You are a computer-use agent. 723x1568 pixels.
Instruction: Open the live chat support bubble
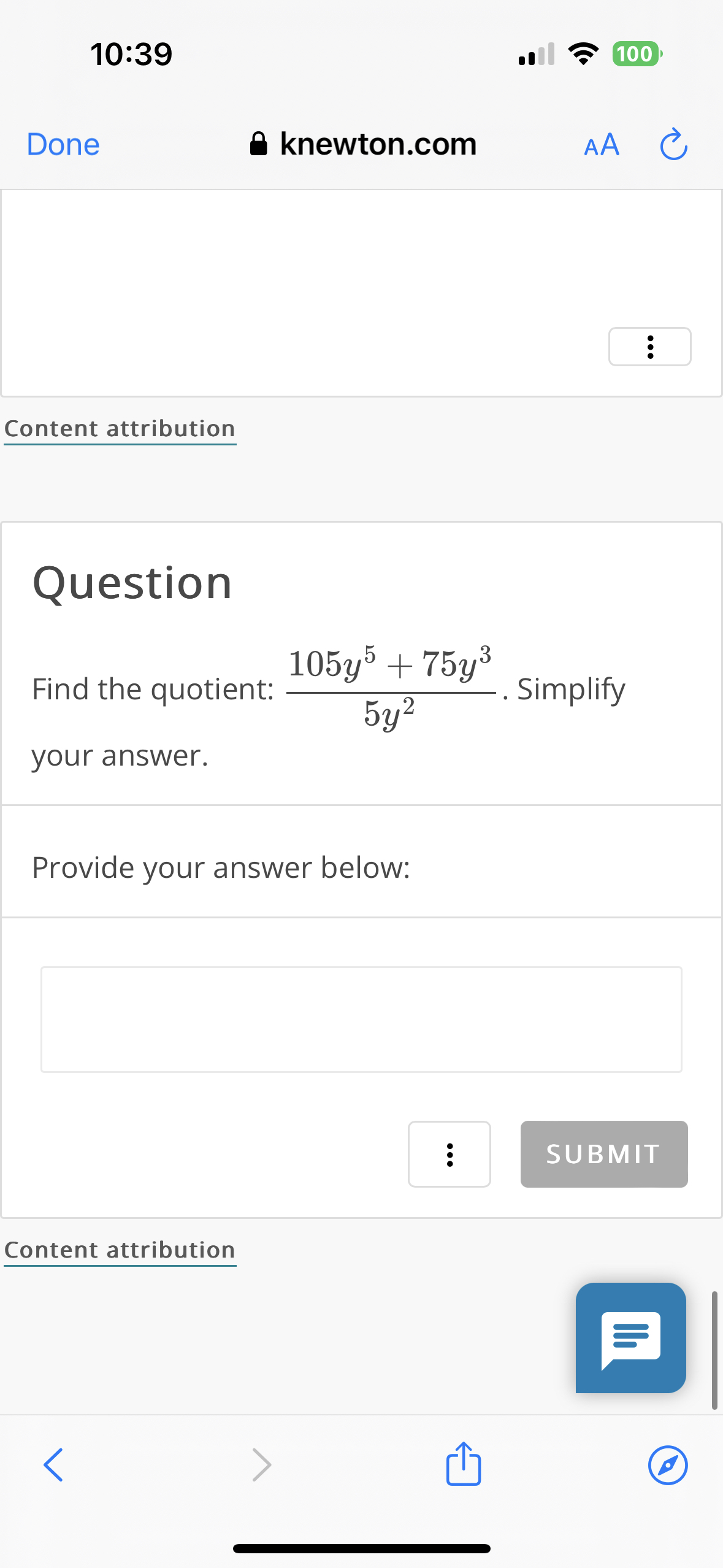pos(630,1337)
